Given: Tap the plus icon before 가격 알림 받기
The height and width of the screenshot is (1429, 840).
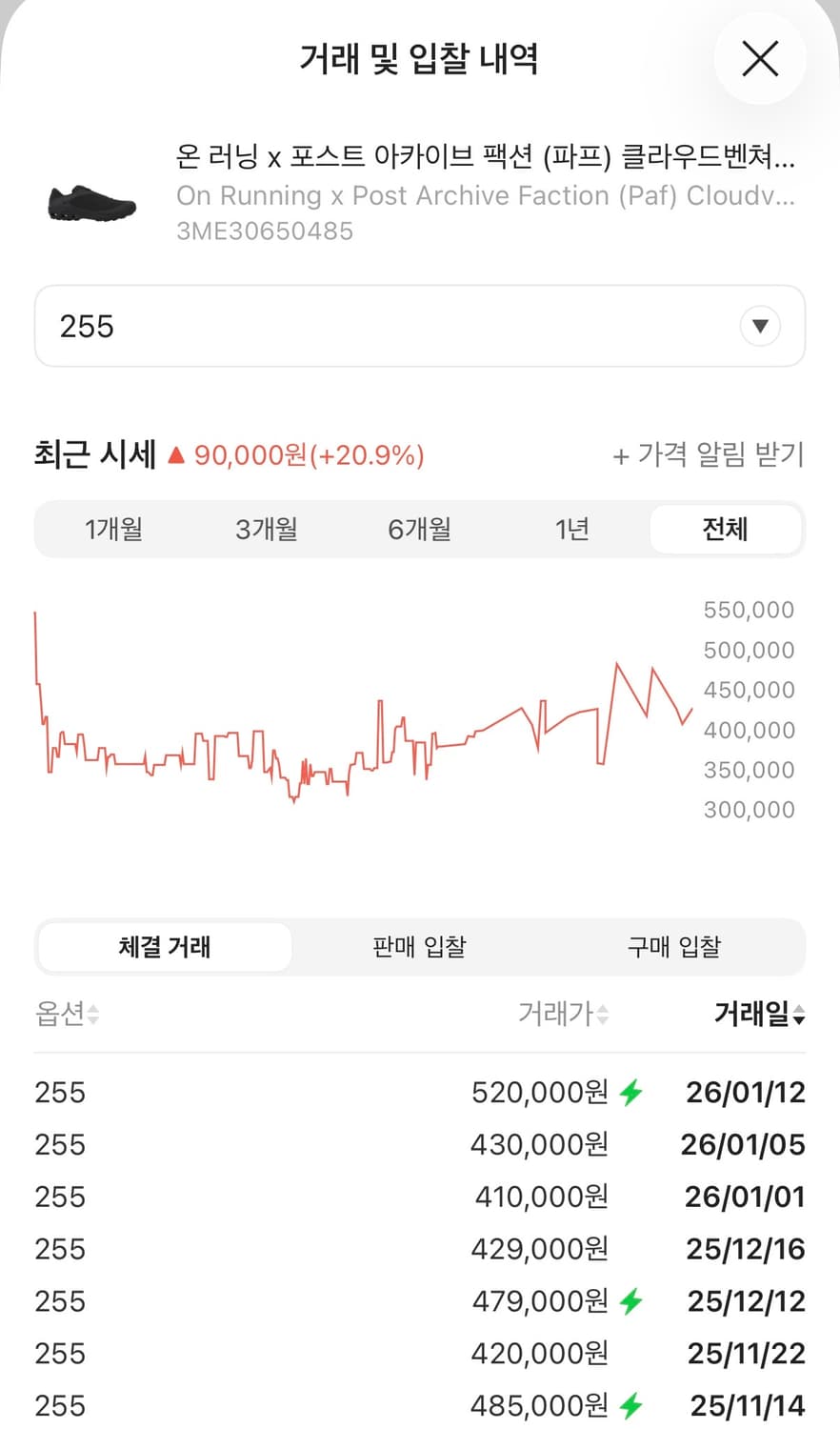Looking at the screenshot, I should pyautogui.click(x=621, y=456).
